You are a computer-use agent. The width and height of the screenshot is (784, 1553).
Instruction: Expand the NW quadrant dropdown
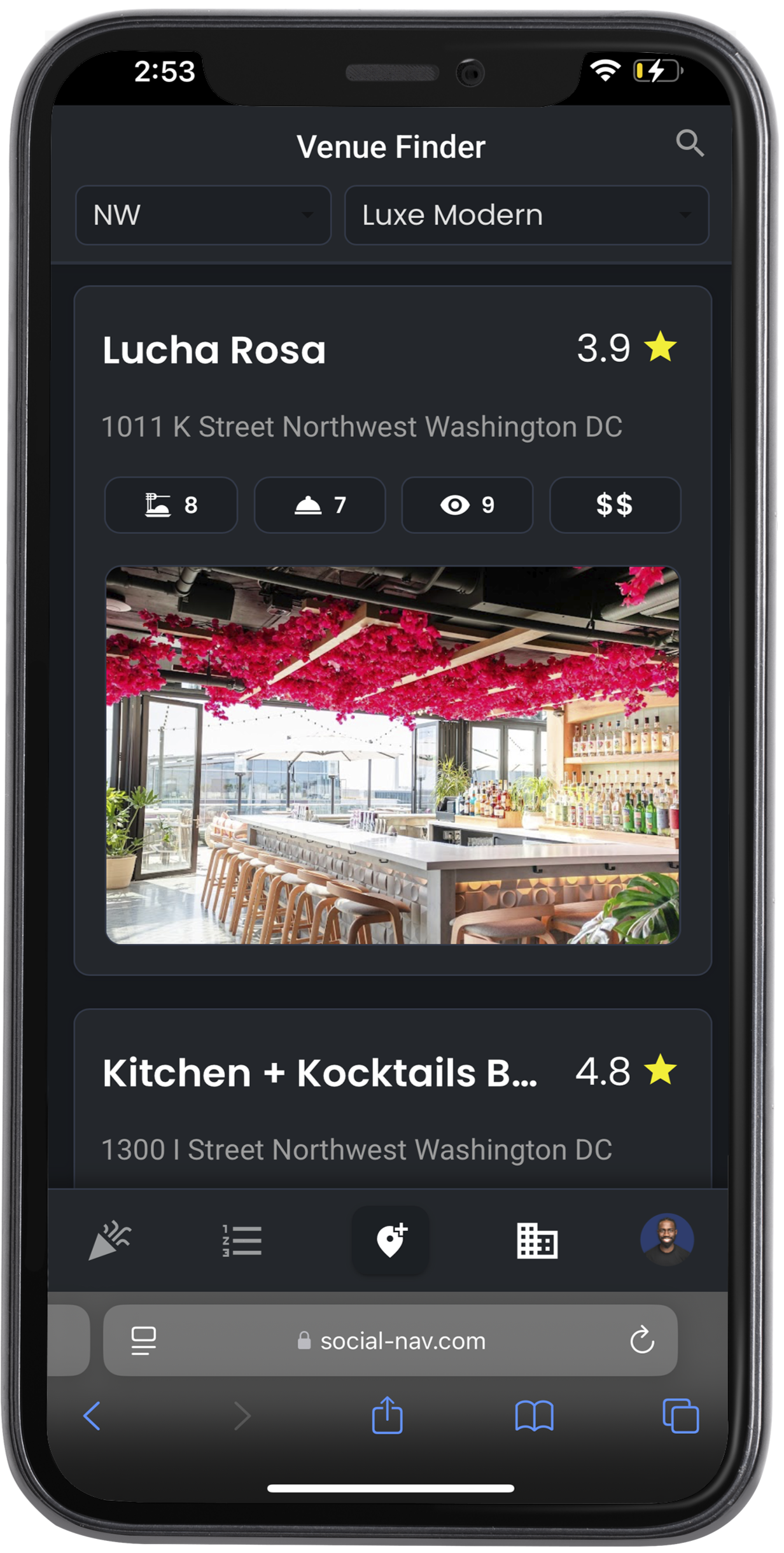click(x=203, y=215)
